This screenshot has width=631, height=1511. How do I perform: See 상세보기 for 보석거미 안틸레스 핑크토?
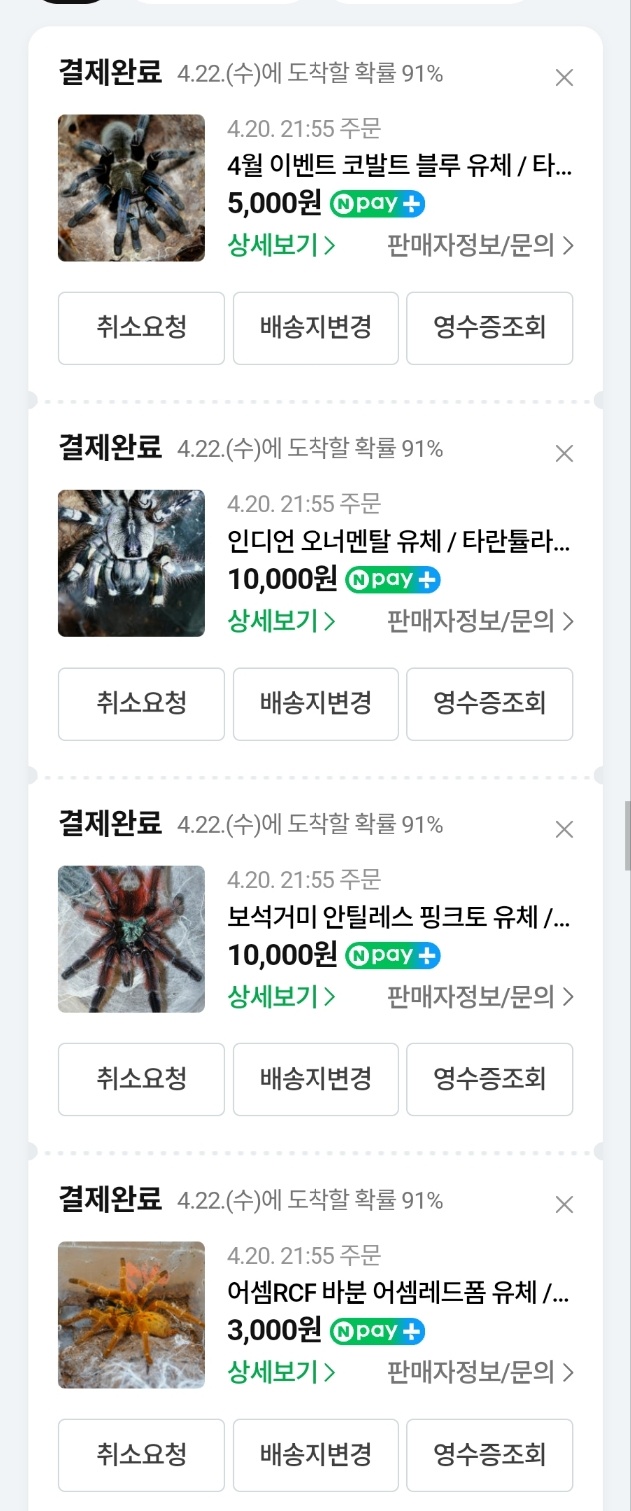coord(281,996)
